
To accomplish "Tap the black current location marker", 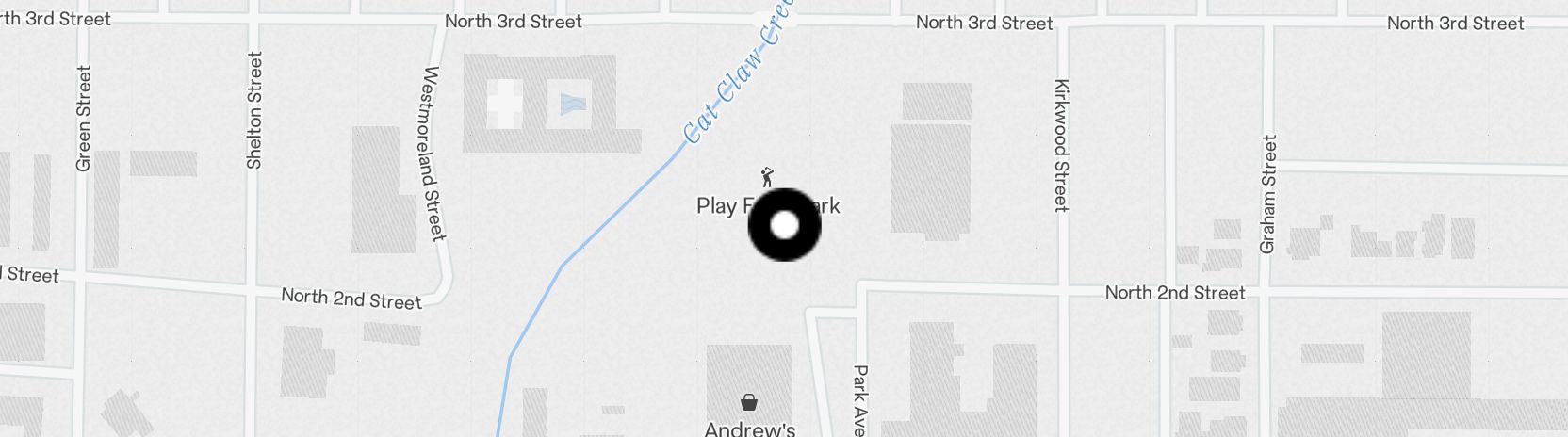I will 784,225.
